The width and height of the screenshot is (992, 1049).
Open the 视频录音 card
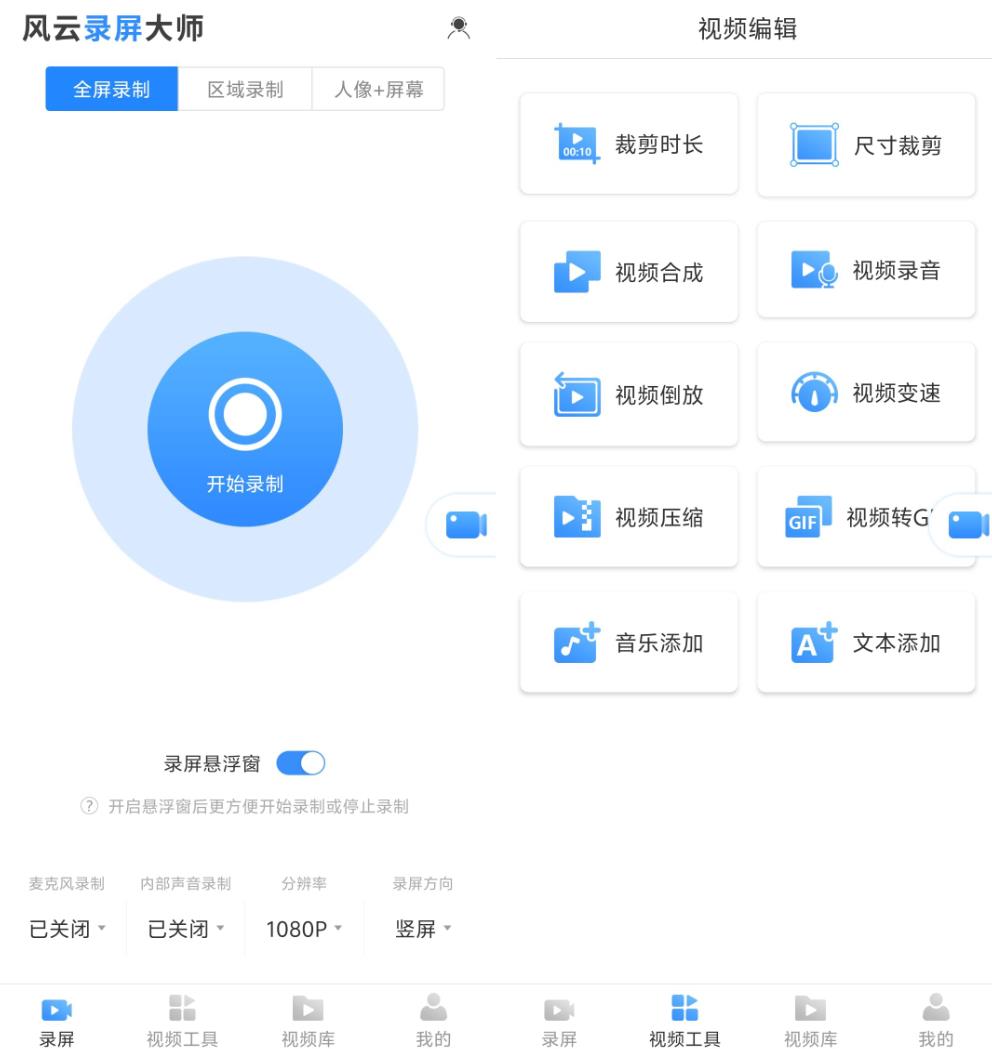(866, 270)
